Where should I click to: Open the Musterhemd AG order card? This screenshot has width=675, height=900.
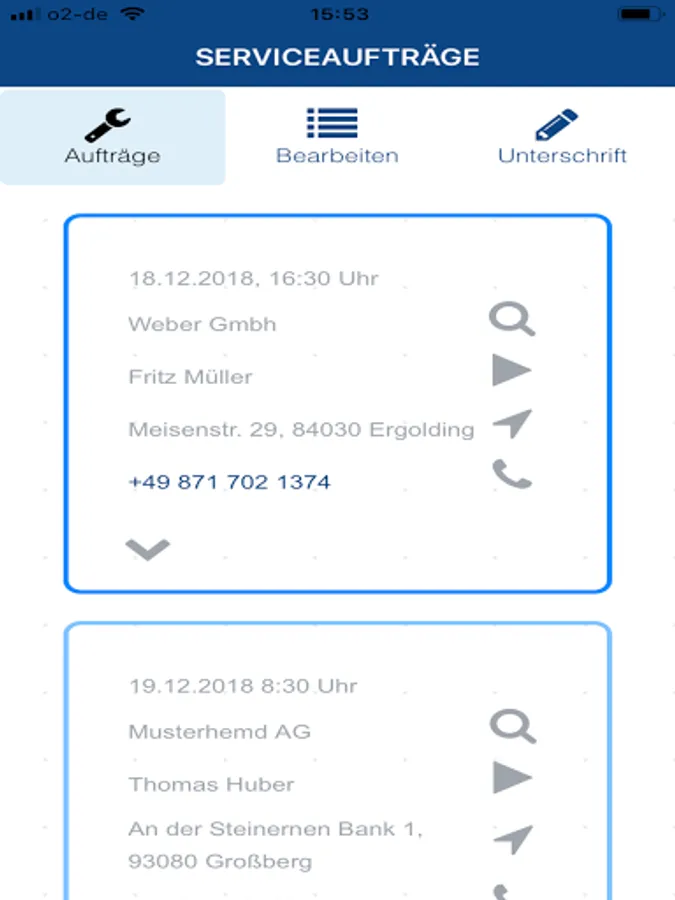pos(338,761)
